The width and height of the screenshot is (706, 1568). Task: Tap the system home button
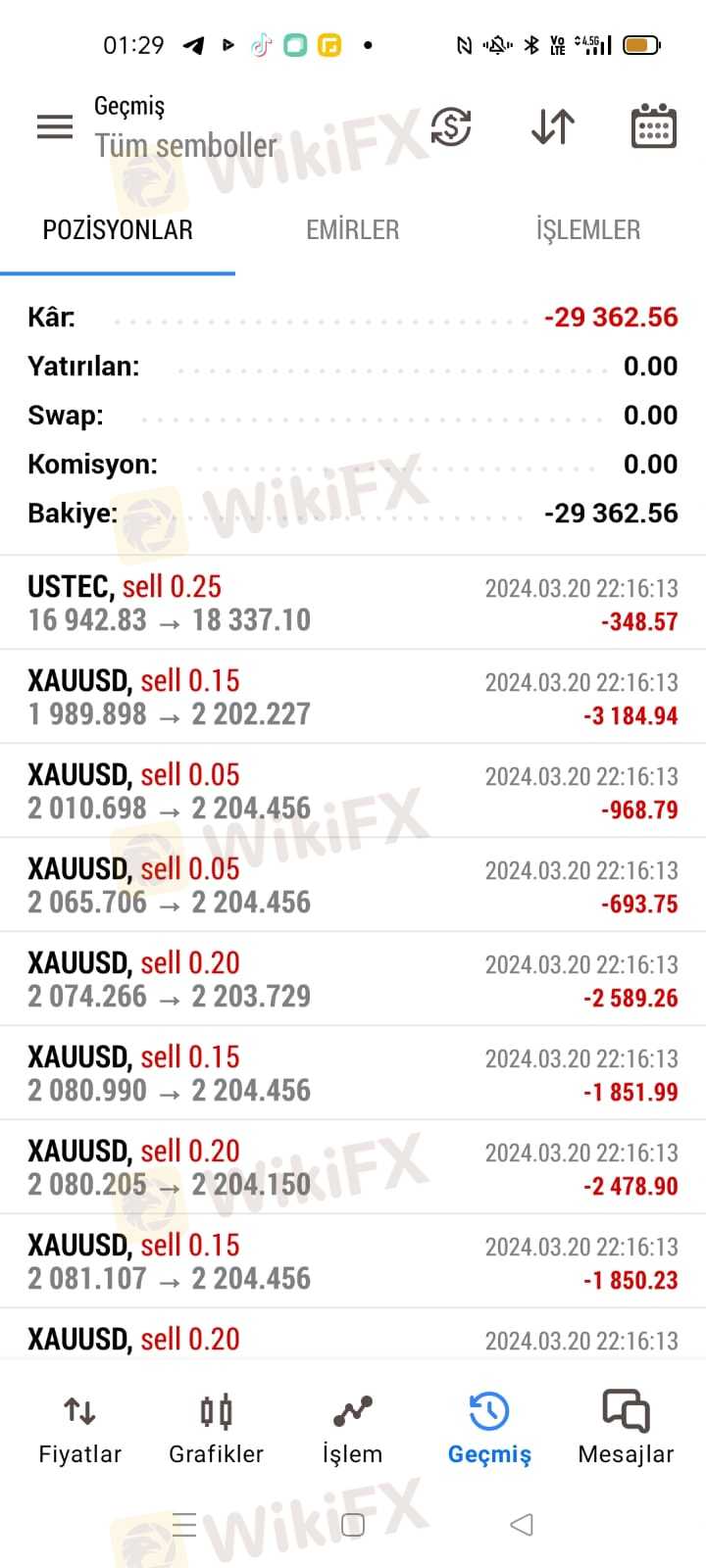[x=353, y=1525]
